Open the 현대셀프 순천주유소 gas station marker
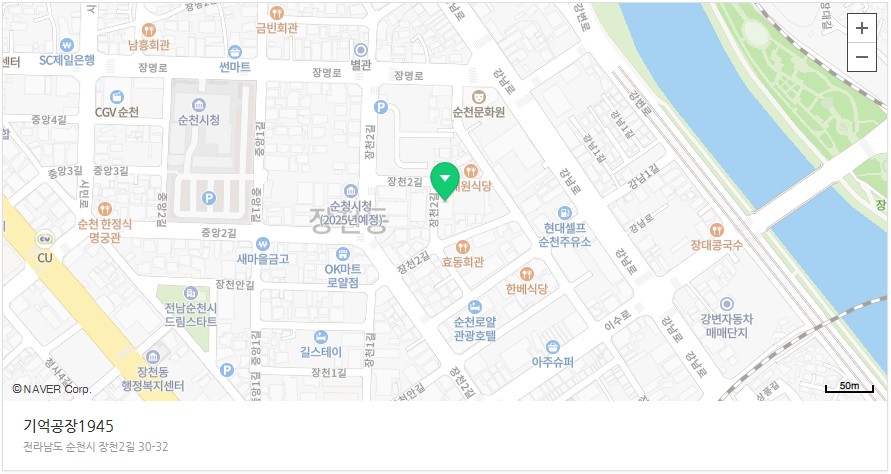 (565, 213)
